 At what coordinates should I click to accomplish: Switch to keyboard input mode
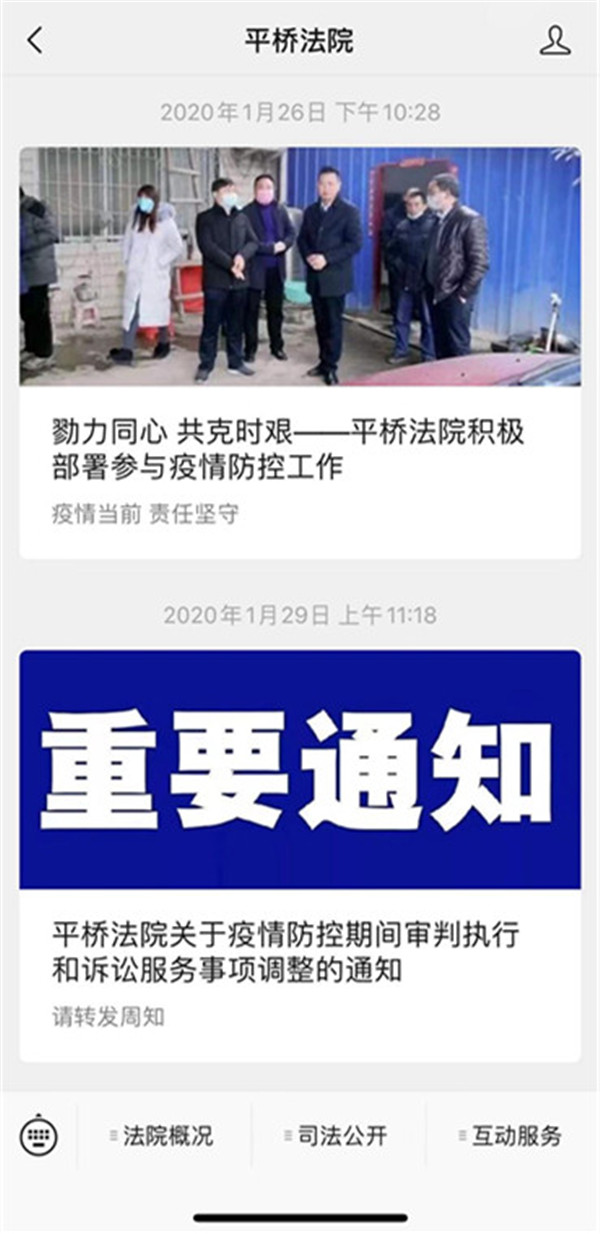(x=40, y=1135)
